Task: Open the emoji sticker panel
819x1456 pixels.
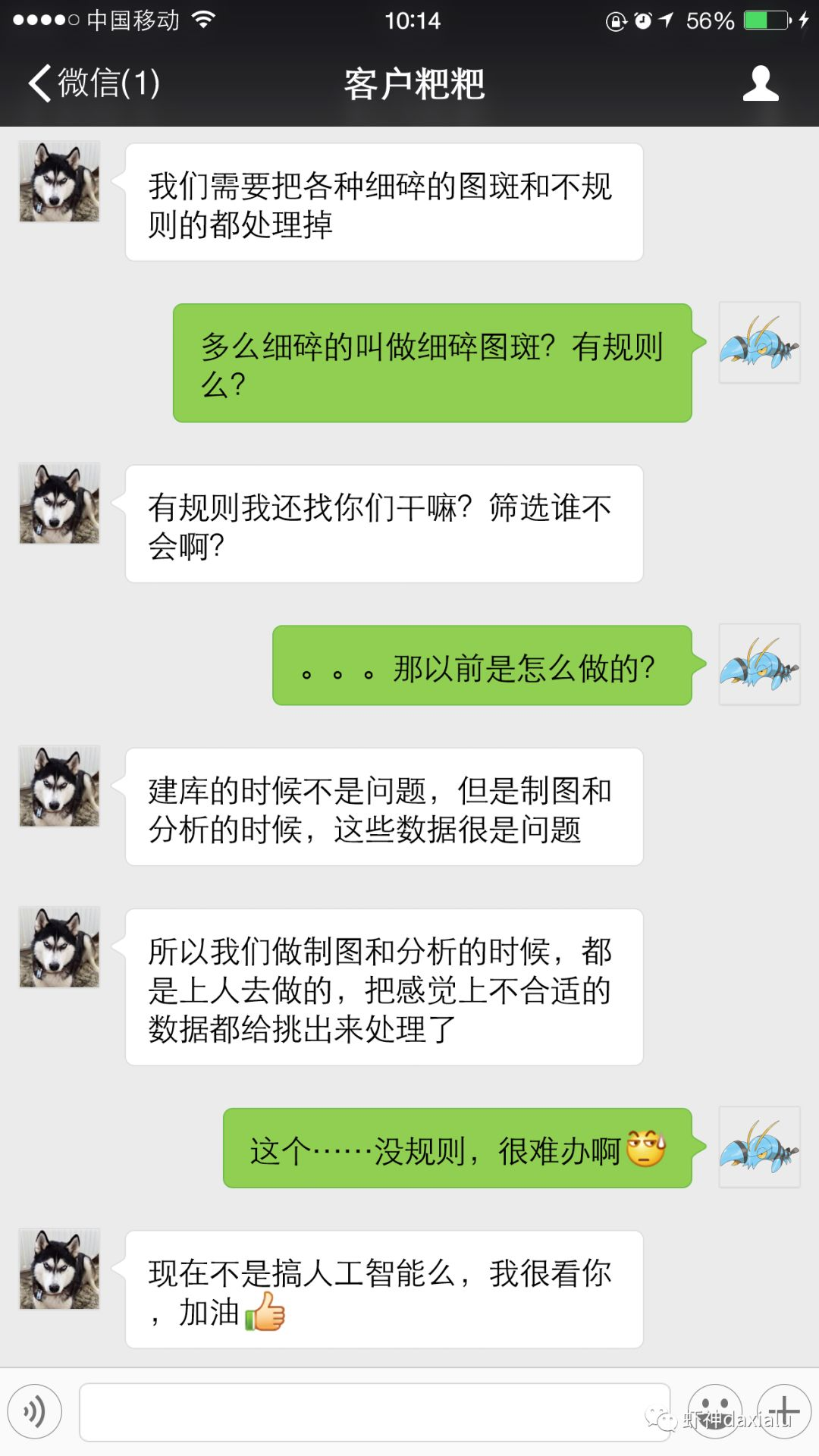Action: [x=715, y=1411]
